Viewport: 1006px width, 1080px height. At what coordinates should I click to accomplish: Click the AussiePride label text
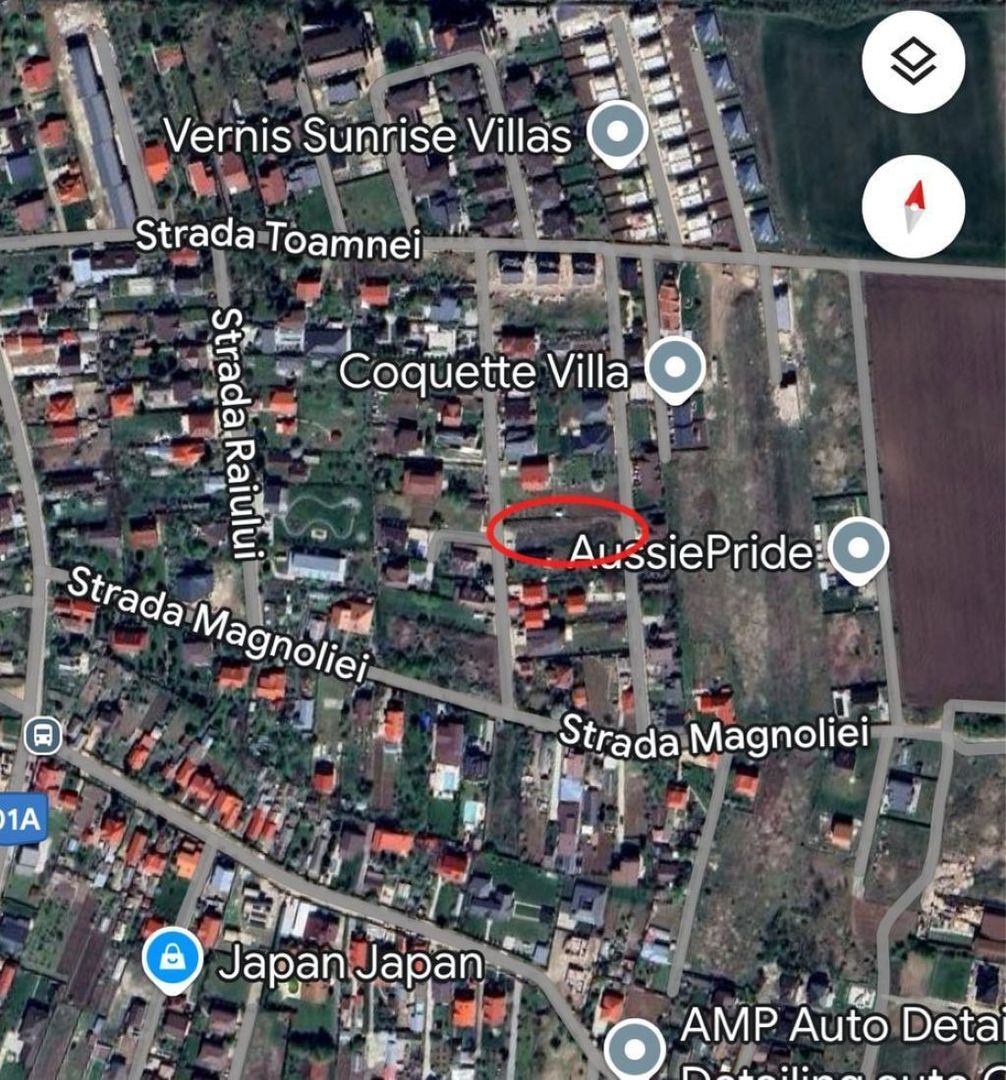coord(690,551)
